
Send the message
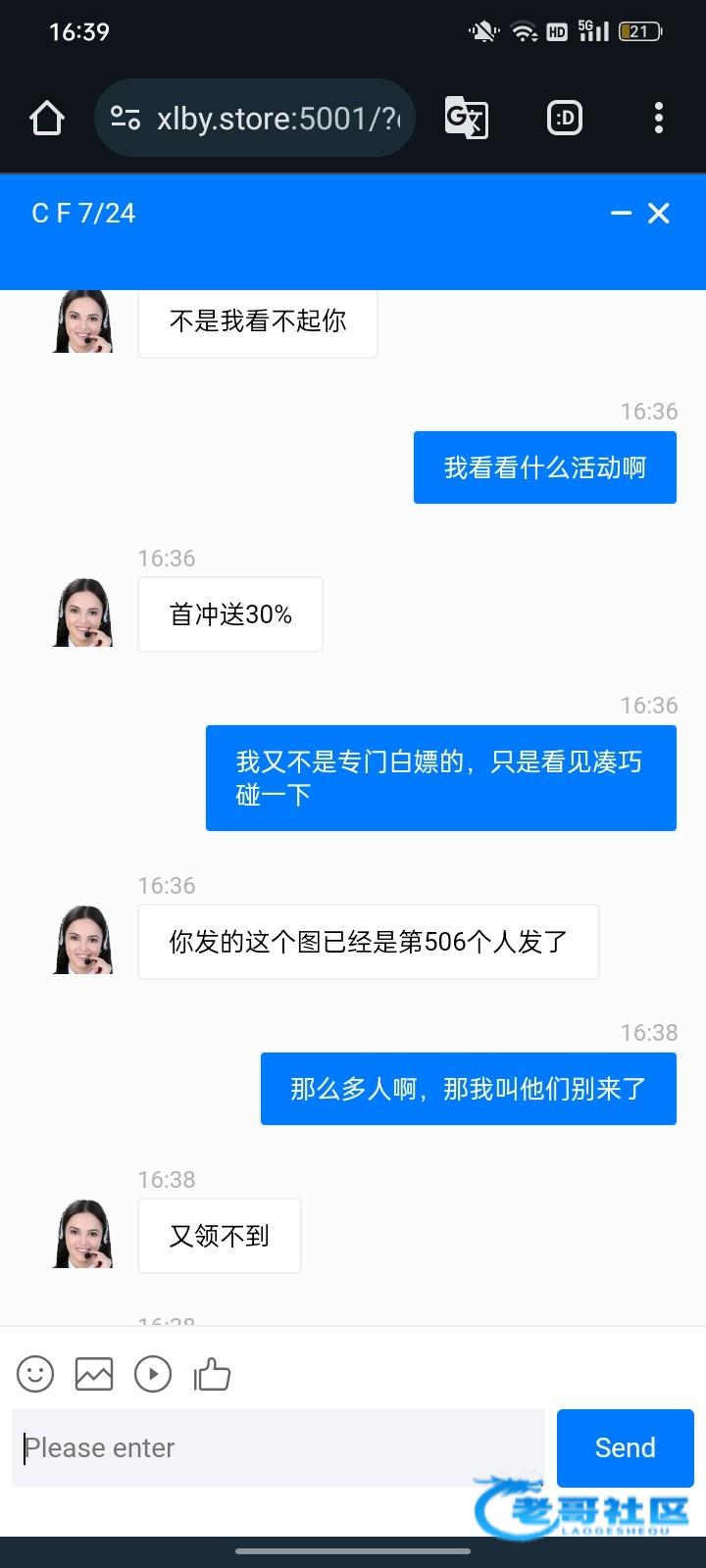(625, 1447)
